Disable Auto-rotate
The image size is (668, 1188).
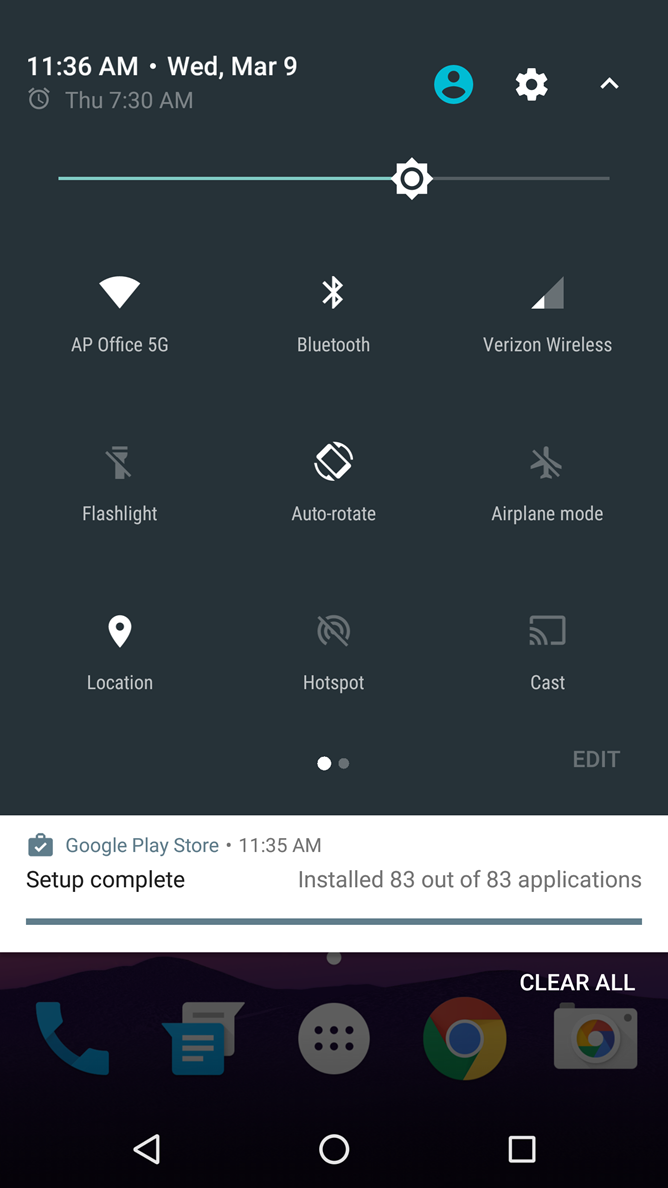click(x=333, y=483)
